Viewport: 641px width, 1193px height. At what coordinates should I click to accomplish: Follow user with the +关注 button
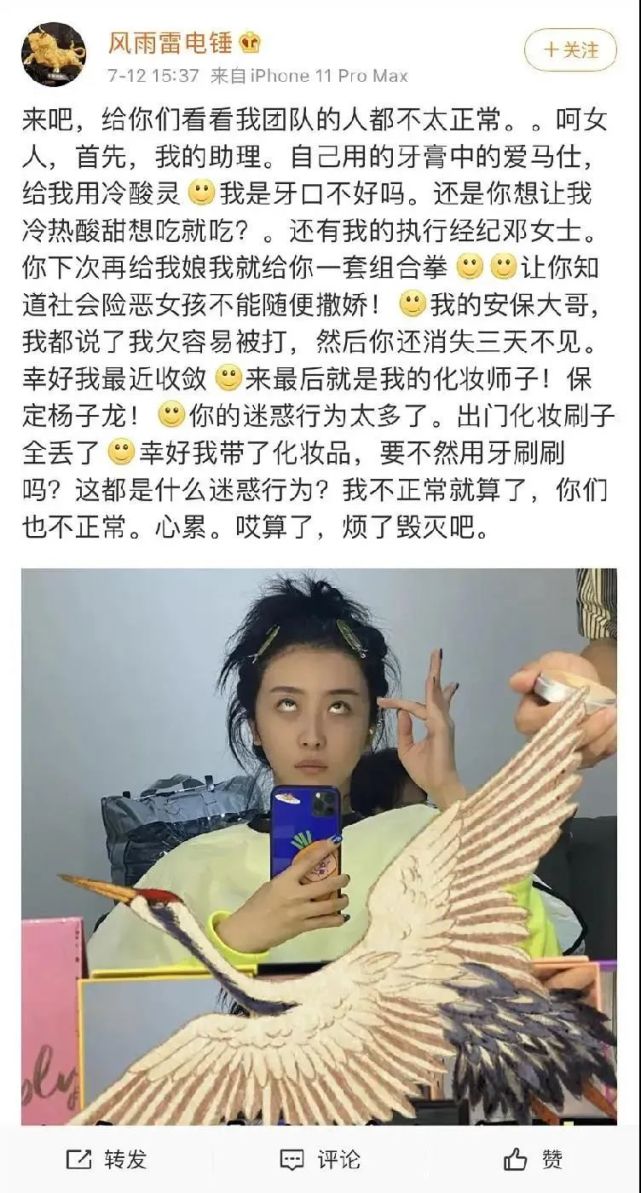pos(571,47)
